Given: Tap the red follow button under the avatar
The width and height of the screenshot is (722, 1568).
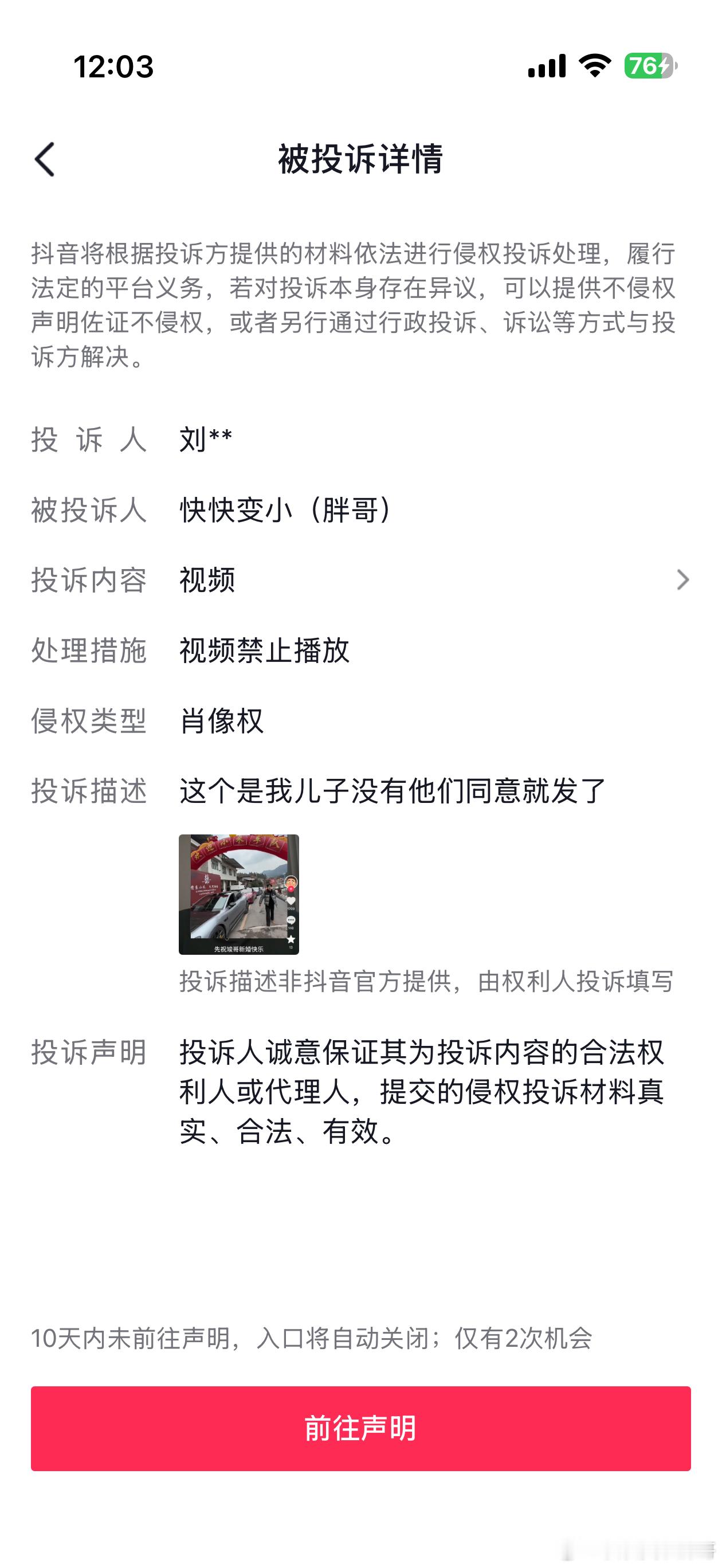Looking at the screenshot, I should click(x=292, y=889).
